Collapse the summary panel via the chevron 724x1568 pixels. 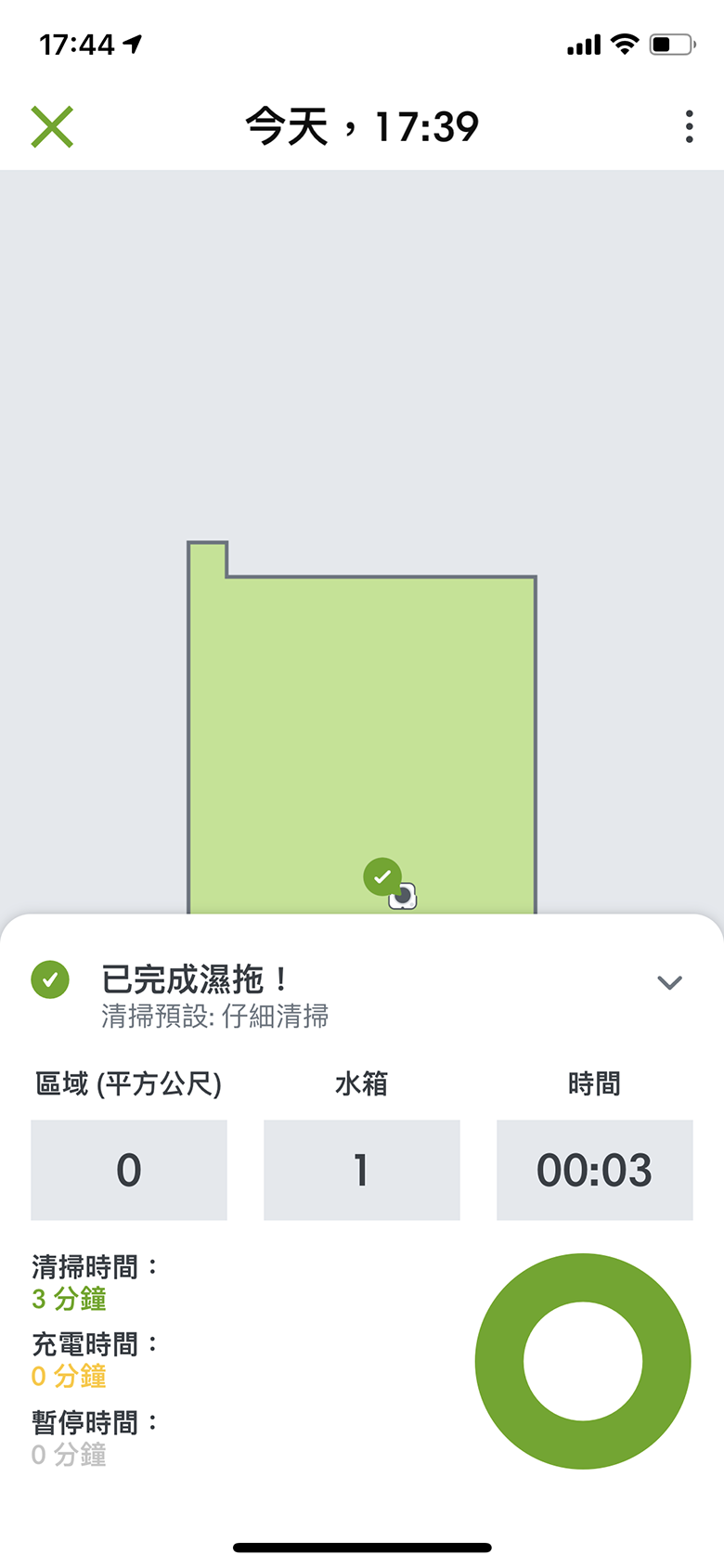670,982
